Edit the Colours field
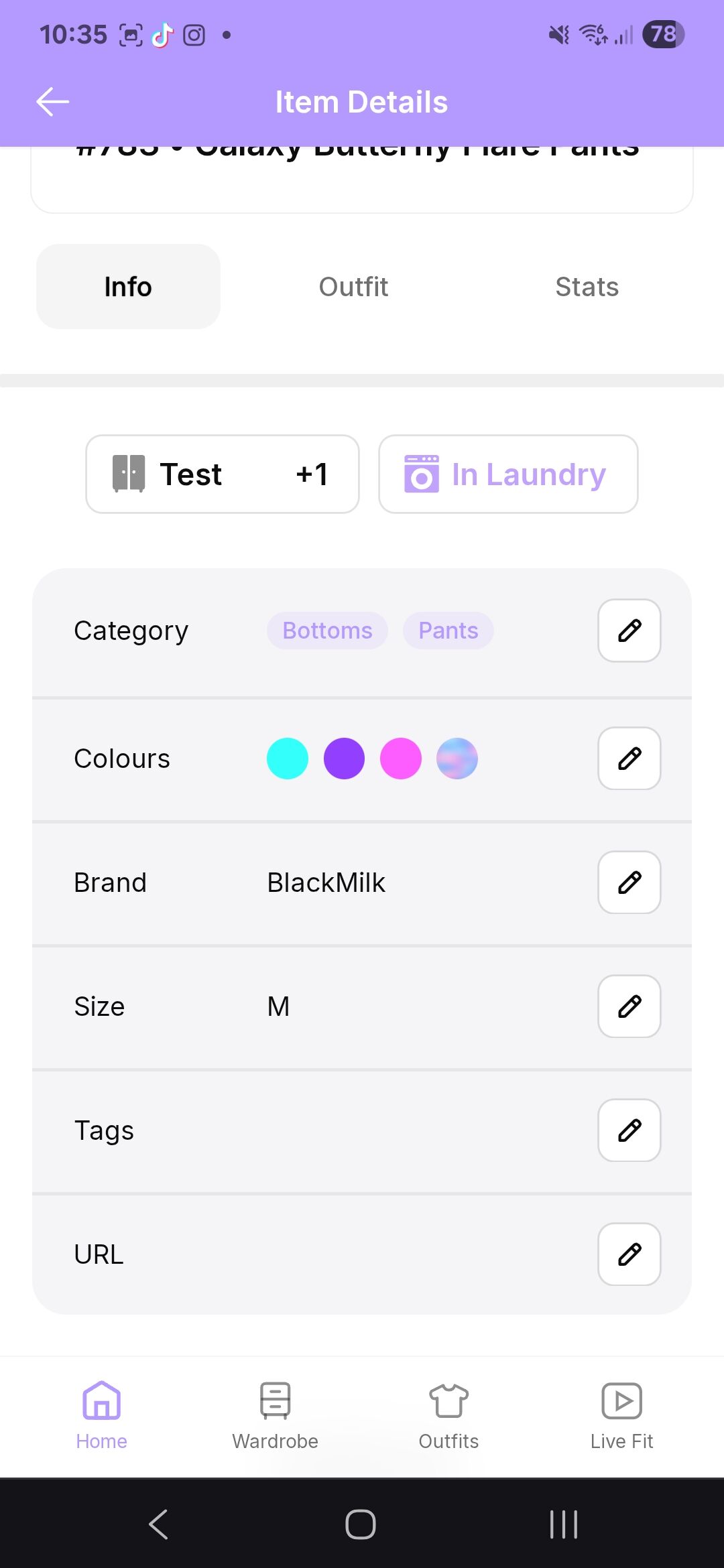Screen dimensions: 724x1568 pos(629,759)
